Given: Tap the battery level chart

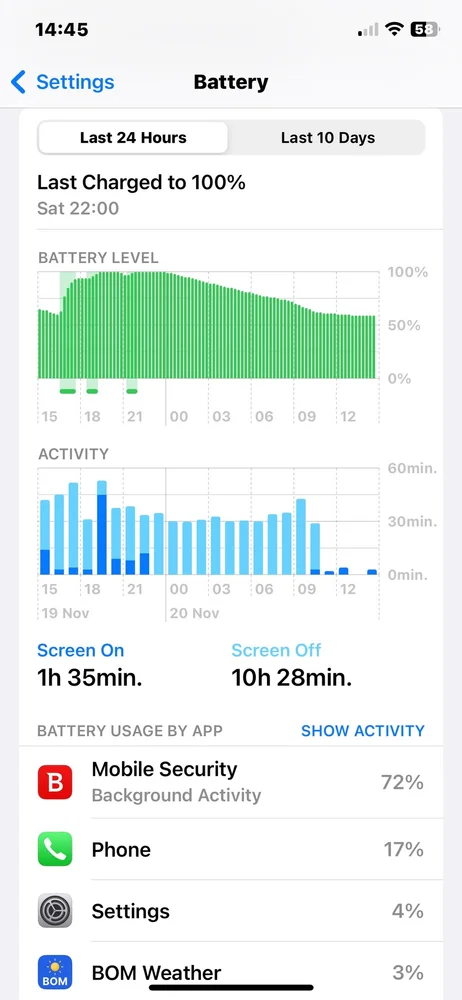Looking at the screenshot, I should point(207,325).
